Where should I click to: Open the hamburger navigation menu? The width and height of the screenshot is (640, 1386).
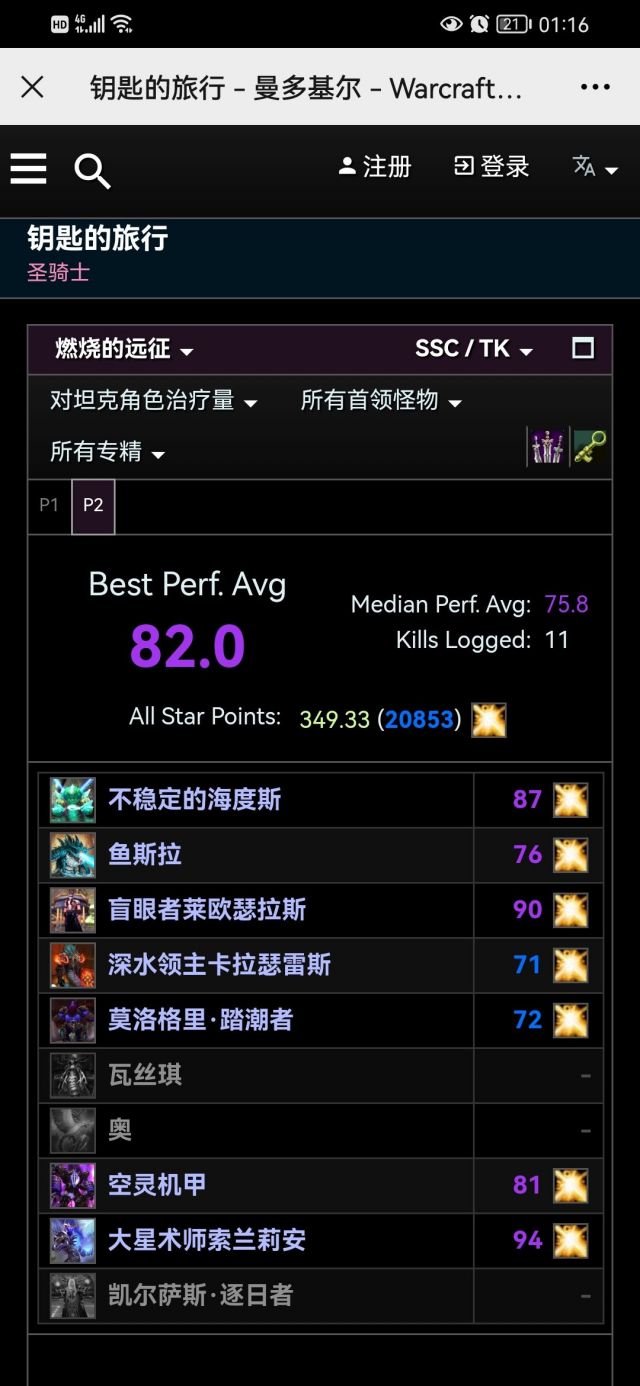pos(29,168)
